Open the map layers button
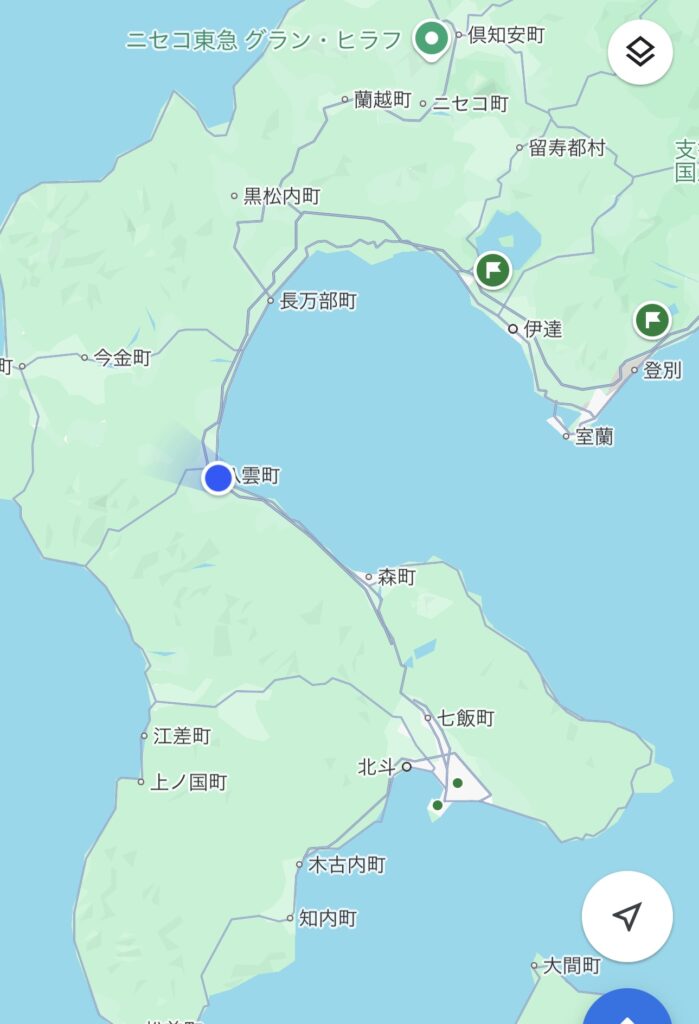The image size is (699, 1024). (640, 52)
